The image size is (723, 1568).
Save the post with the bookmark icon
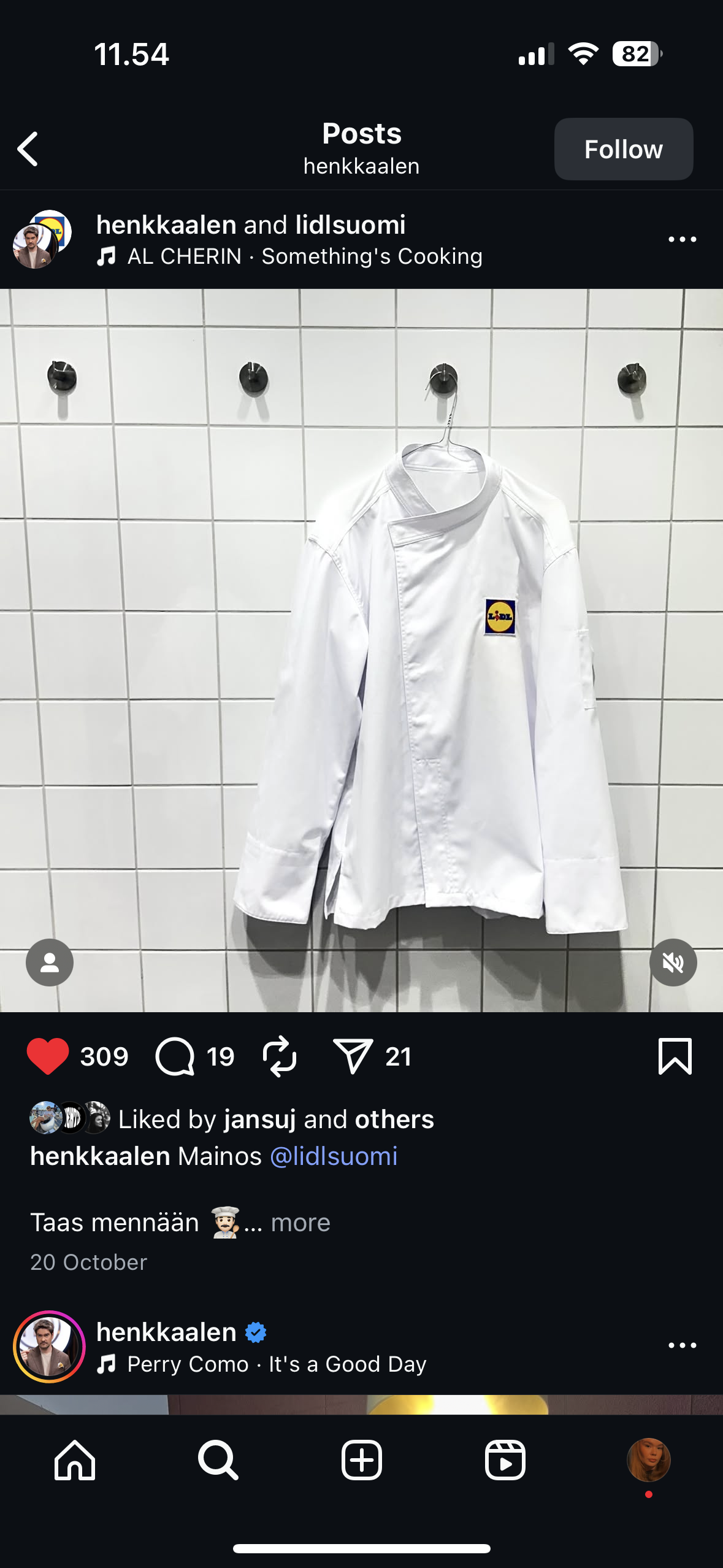tap(675, 1056)
